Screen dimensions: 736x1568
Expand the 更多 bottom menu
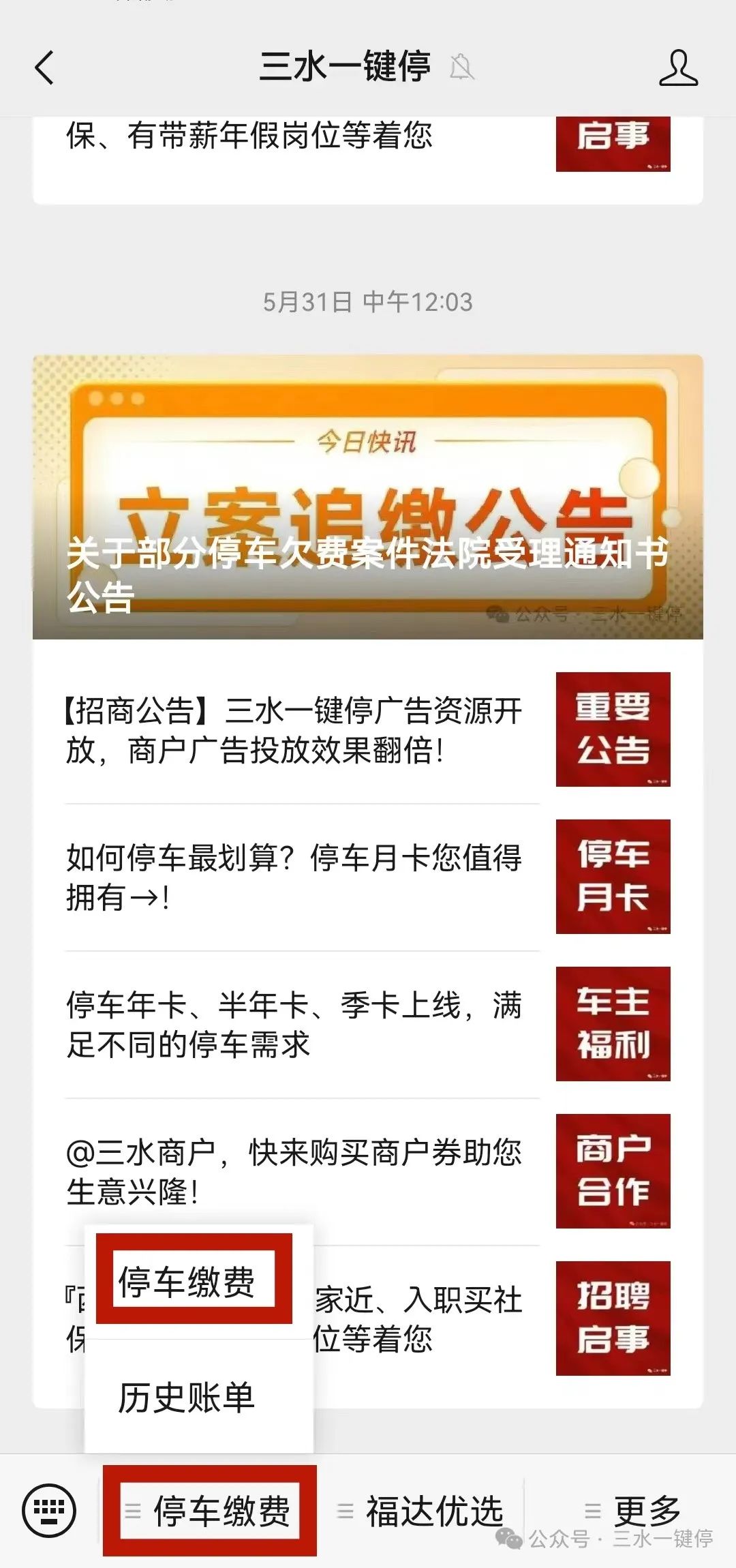coord(631,1511)
